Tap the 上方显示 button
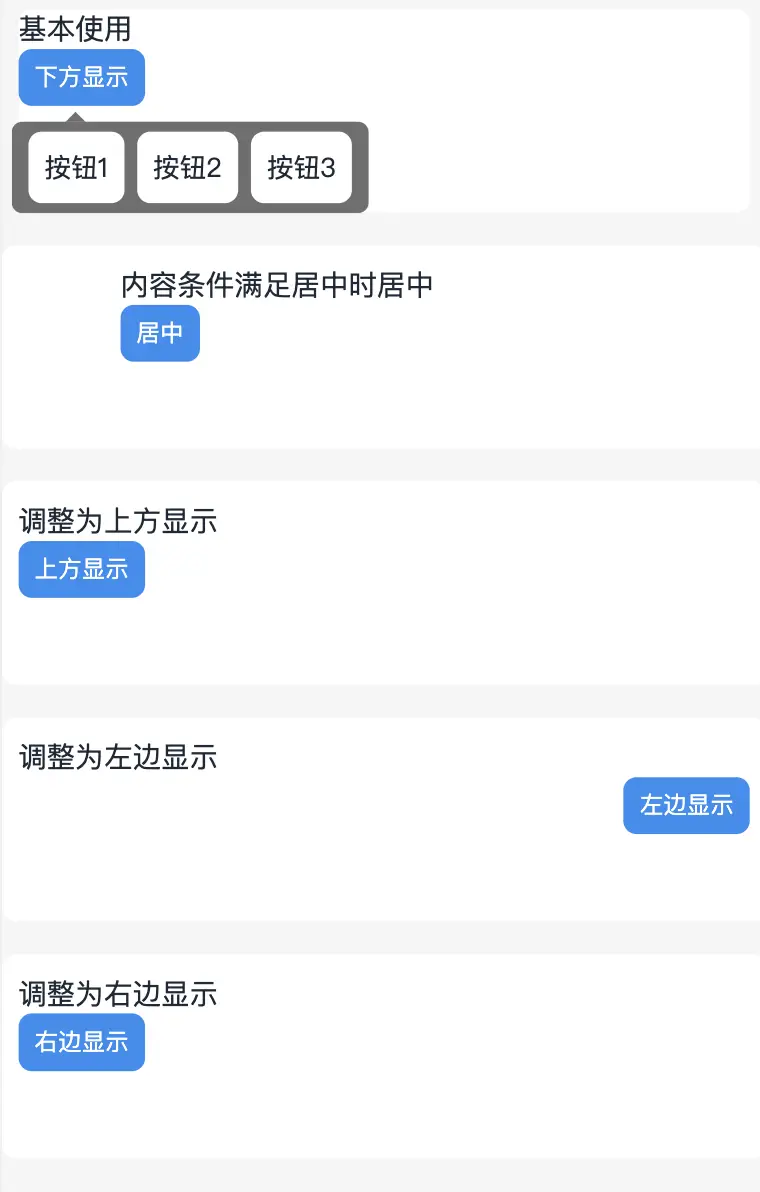The image size is (760, 1192). tap(82, 569)
